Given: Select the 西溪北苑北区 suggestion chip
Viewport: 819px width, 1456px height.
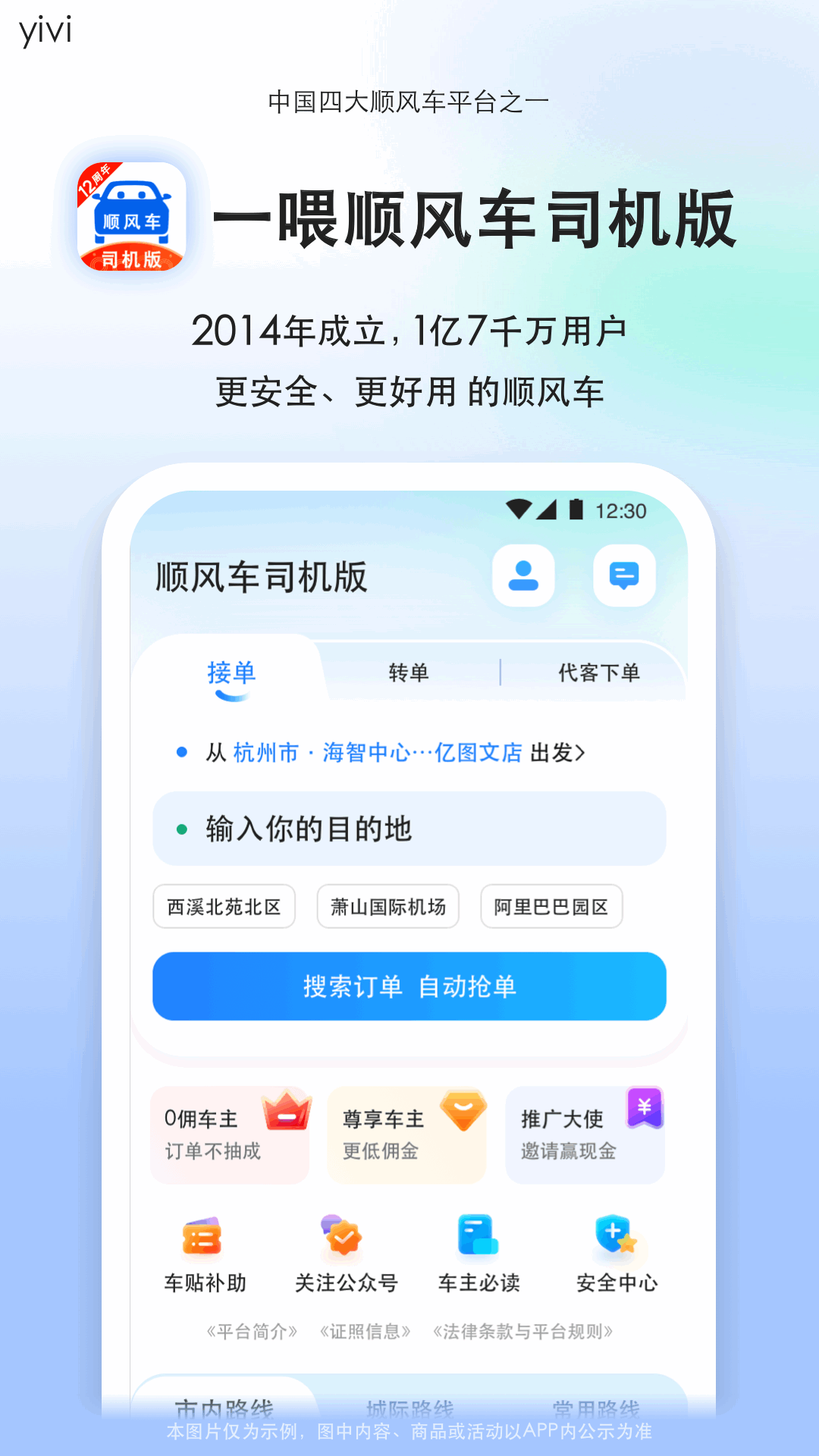Looking at the screenshot, I should tap(224, 906).
